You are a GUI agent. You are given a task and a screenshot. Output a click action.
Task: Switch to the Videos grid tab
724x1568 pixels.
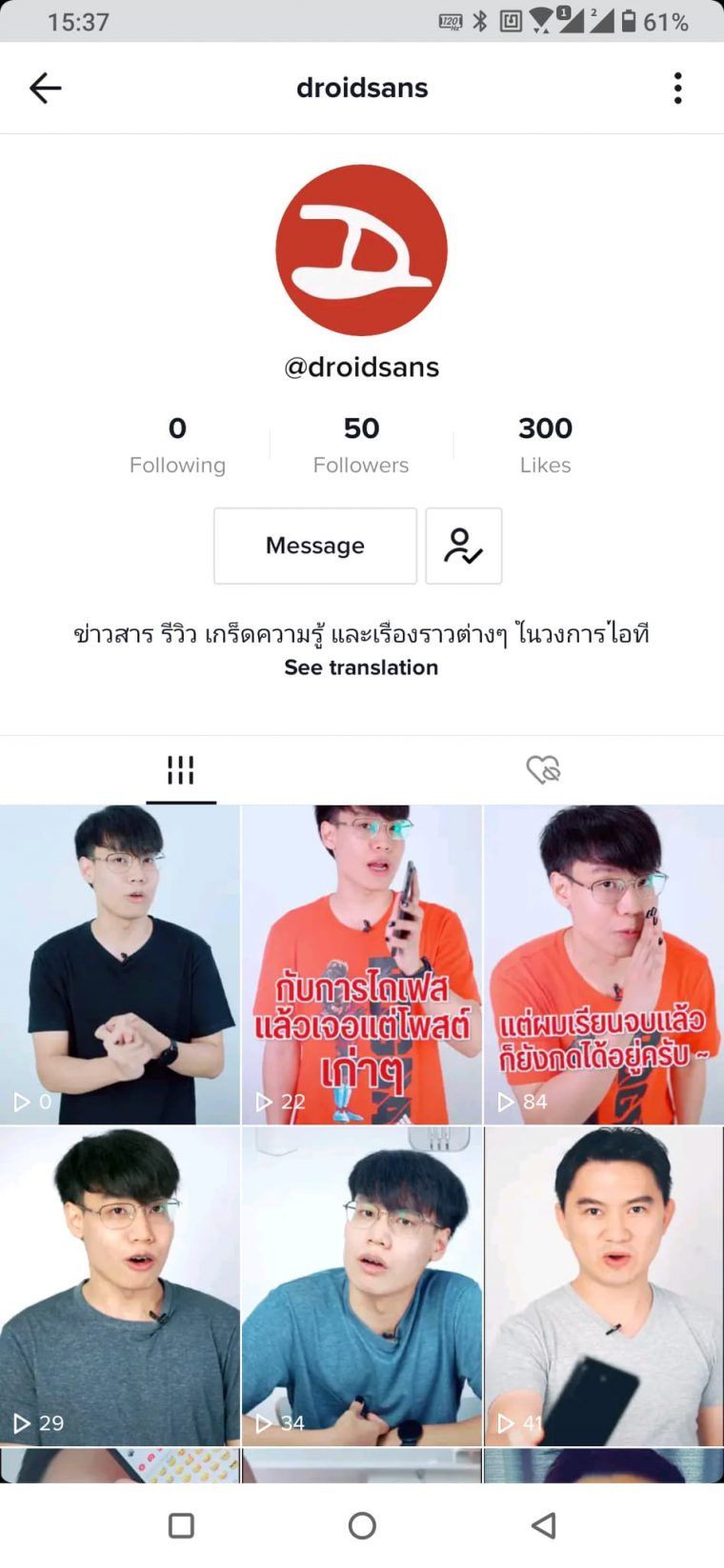click(181, 769)
